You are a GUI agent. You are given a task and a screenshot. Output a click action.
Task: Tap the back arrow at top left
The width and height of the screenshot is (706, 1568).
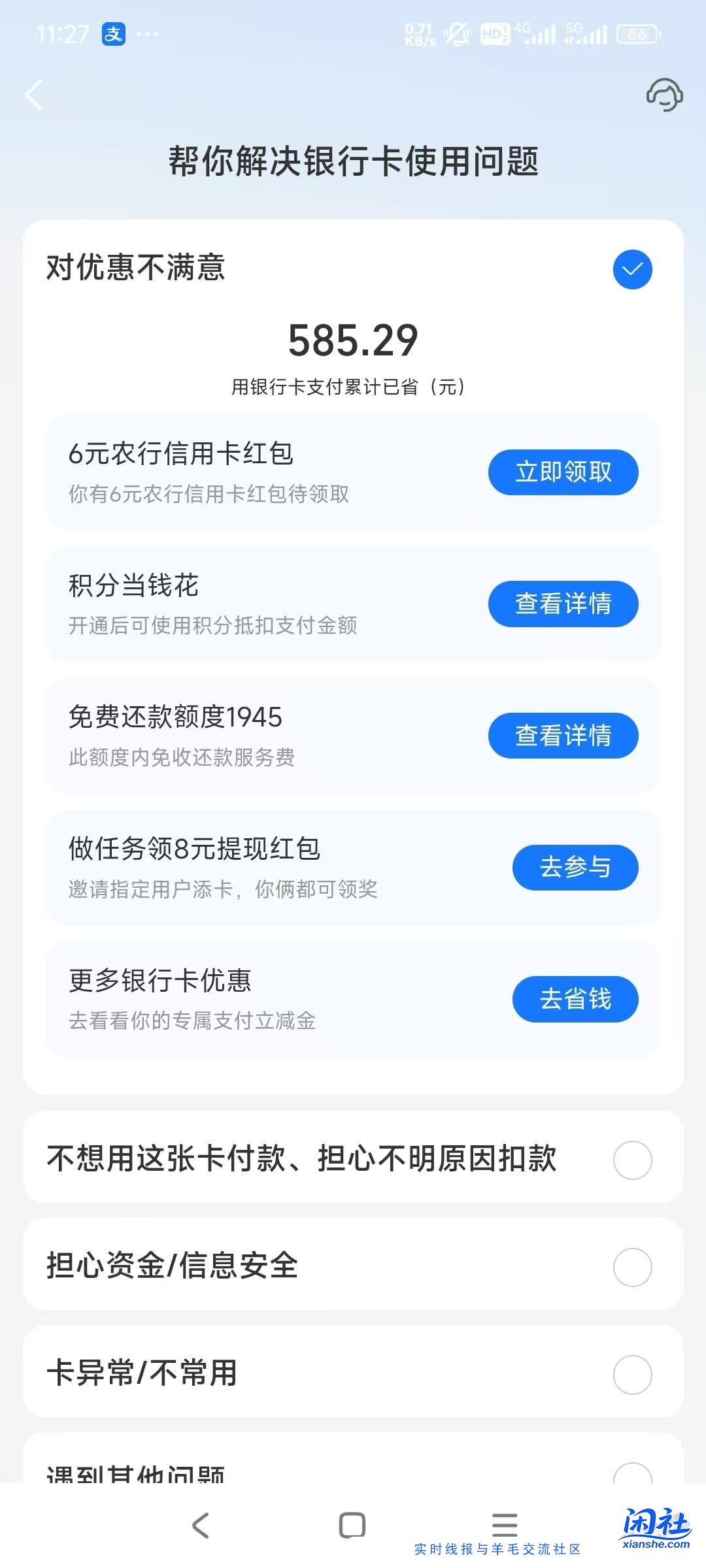pyautogui.click(x=34, y=96)
